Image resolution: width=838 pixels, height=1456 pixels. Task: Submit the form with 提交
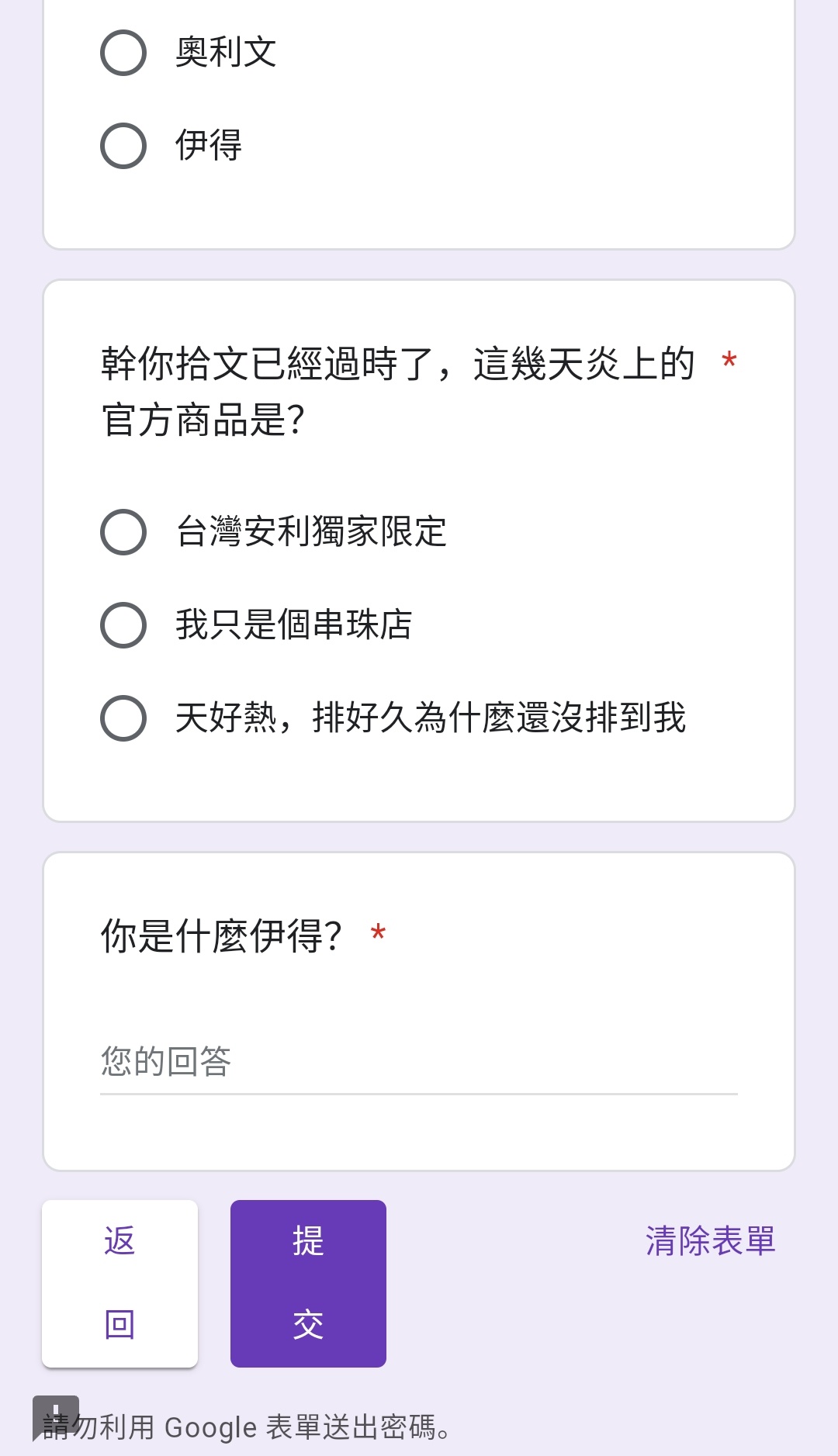point(308,1284)
